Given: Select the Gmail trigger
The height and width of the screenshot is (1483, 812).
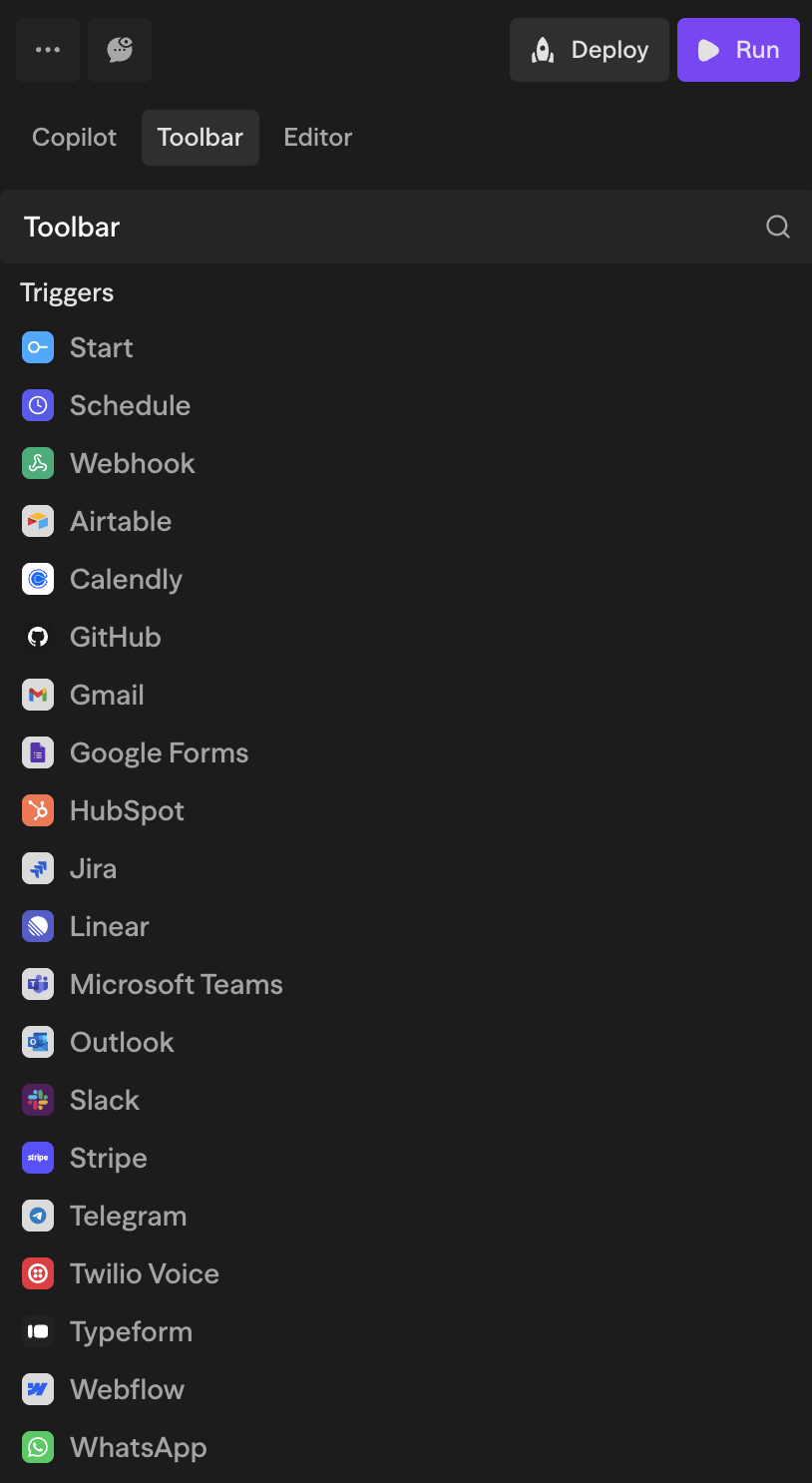Looking at the screenshot, I should coord(107,696).
